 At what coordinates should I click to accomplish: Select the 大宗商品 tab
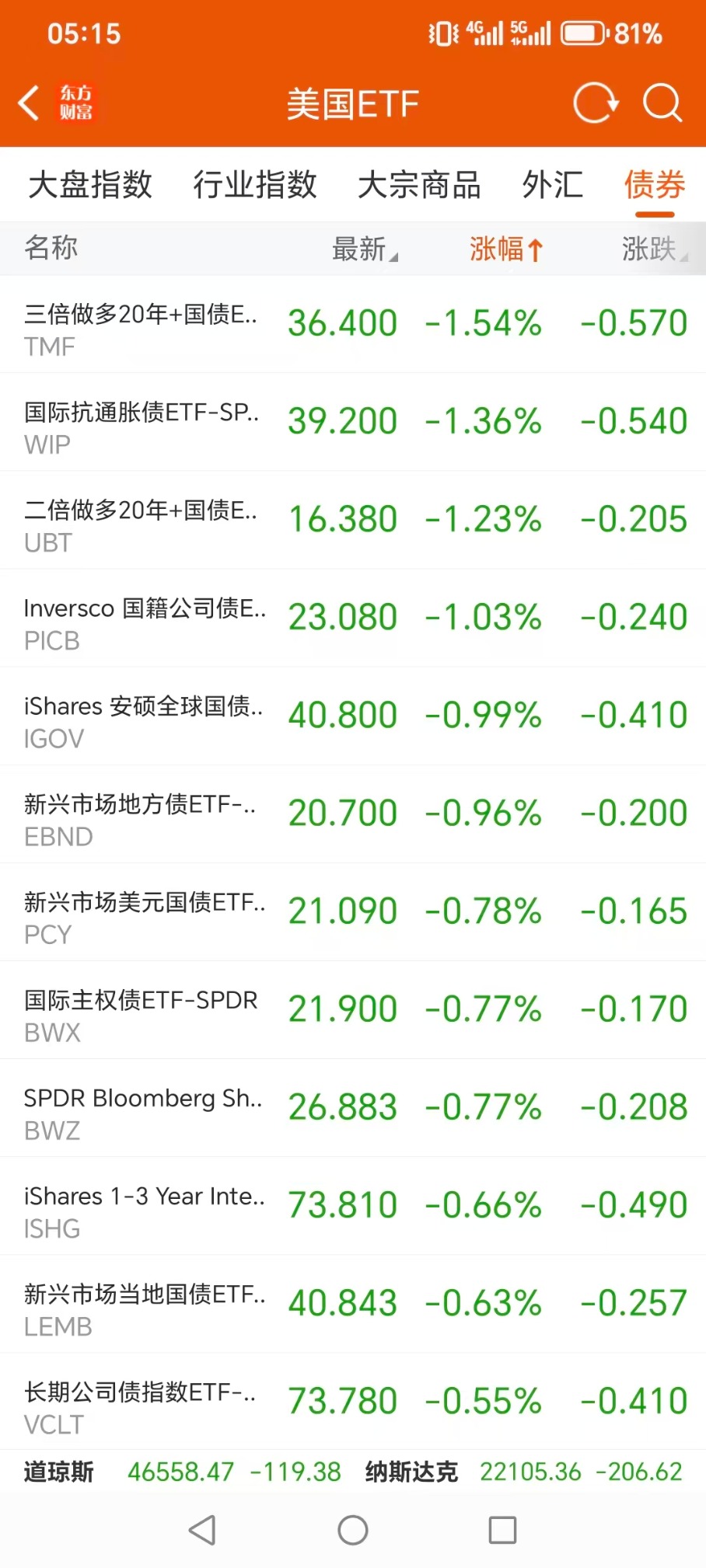coord(419,185)
